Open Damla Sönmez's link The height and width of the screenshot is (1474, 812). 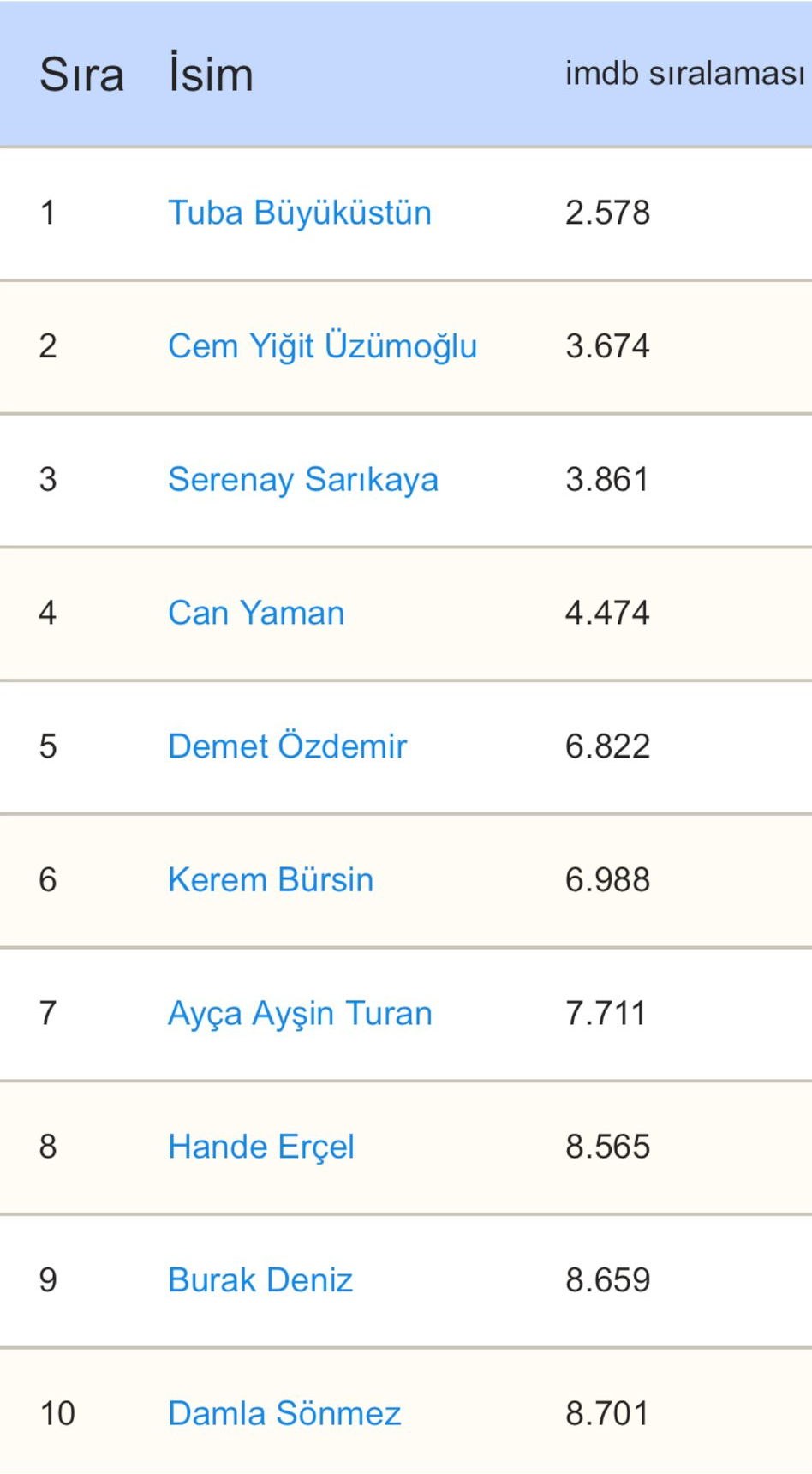[x=284, y=1414]
